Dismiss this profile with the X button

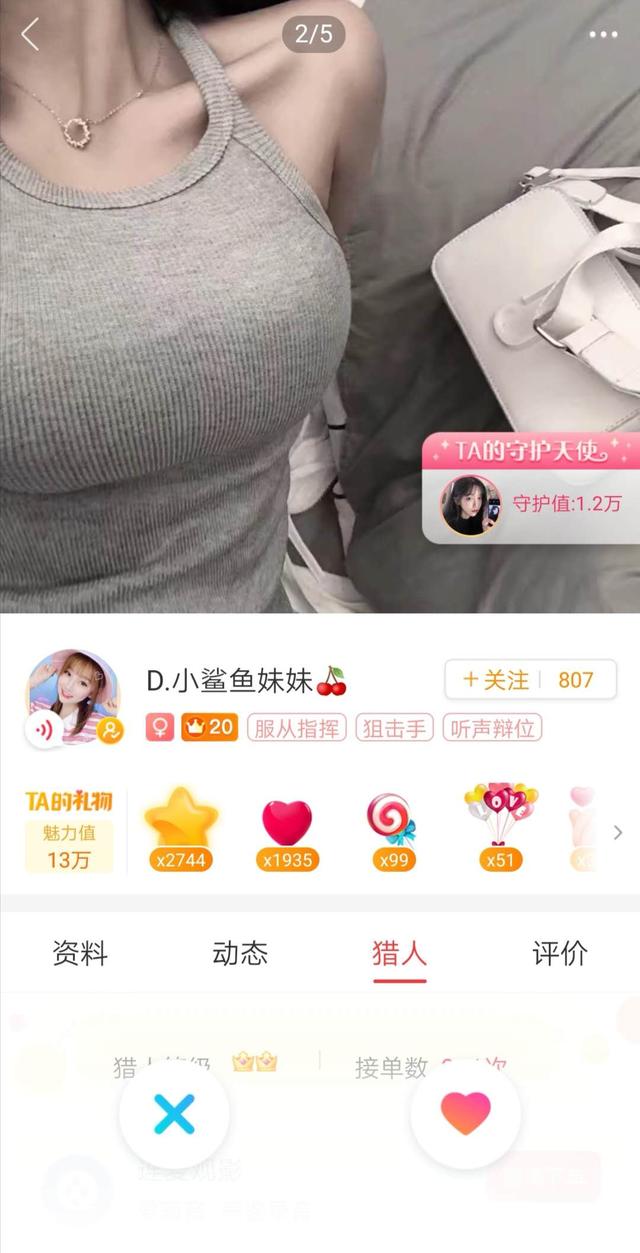pos(174,1114)
